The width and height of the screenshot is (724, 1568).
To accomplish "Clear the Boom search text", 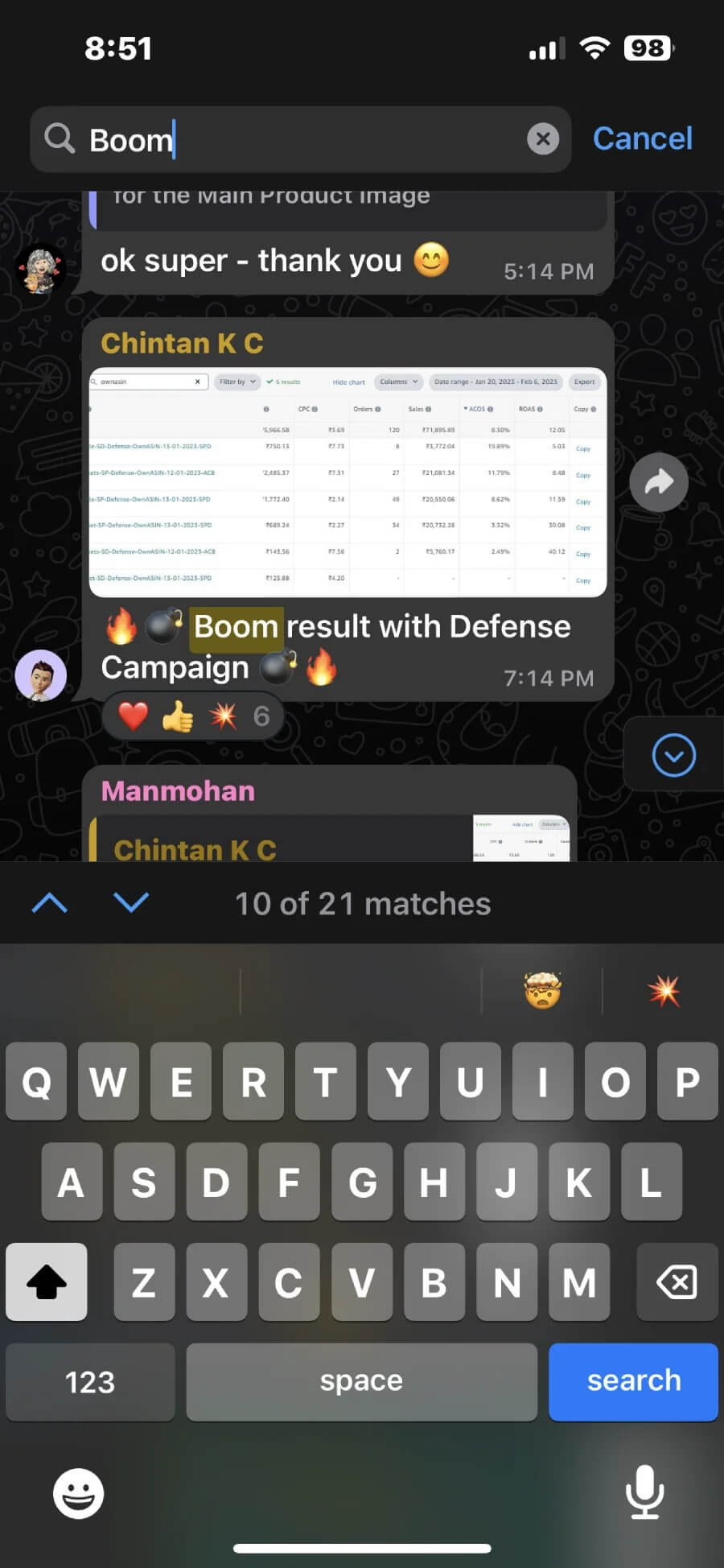I will pyautogui.click(x=543, y=139).
